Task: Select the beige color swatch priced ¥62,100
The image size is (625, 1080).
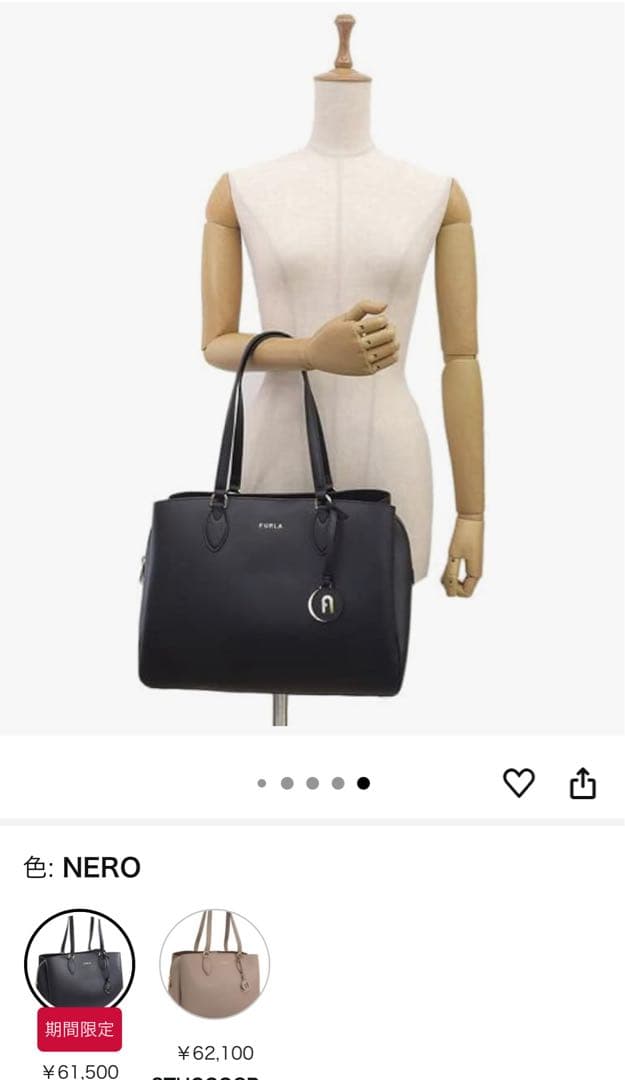Action: point(214,963)
